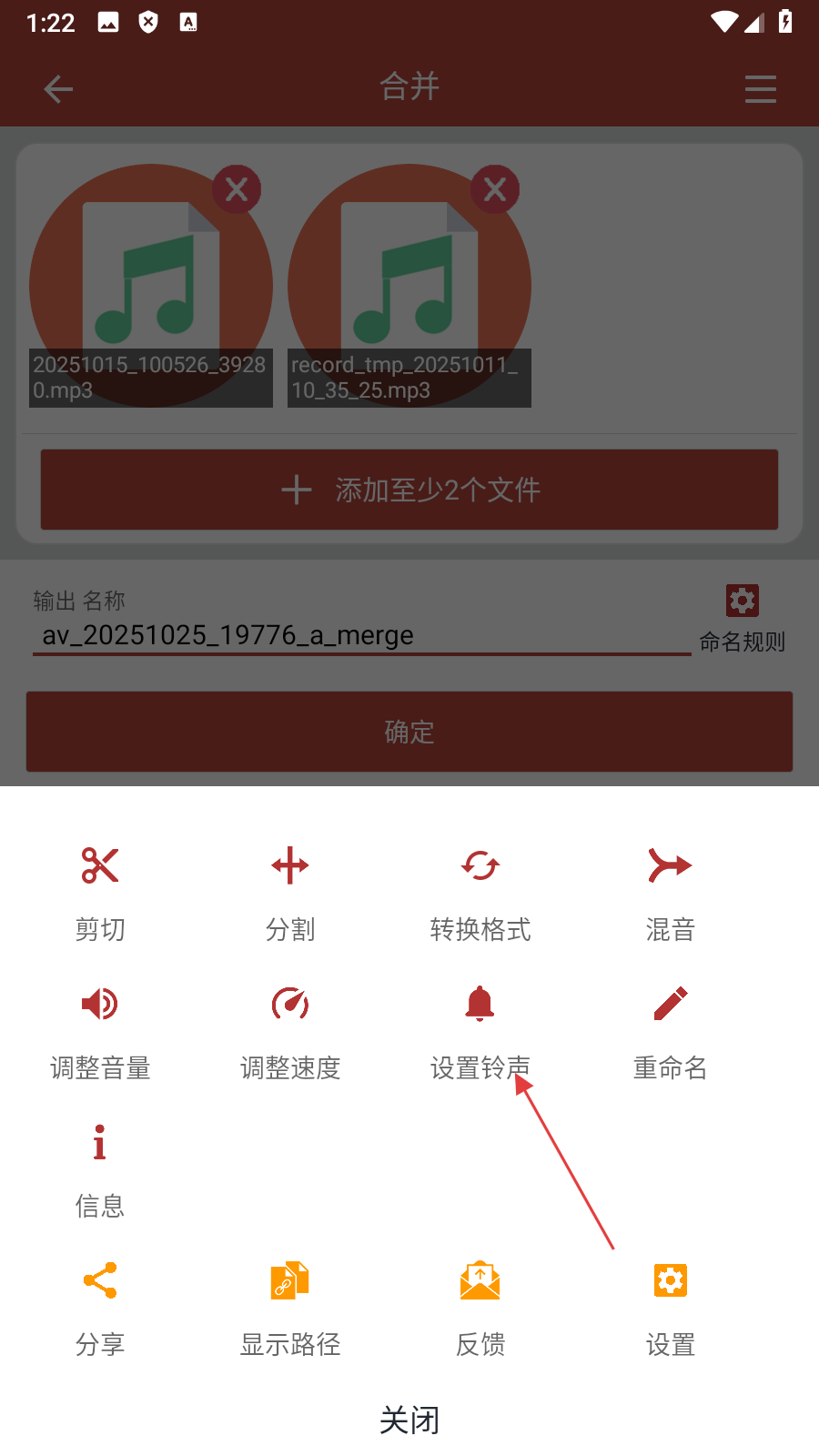
Task: Select 设置铃声 set ringtone
Action: pos(480,1030)
